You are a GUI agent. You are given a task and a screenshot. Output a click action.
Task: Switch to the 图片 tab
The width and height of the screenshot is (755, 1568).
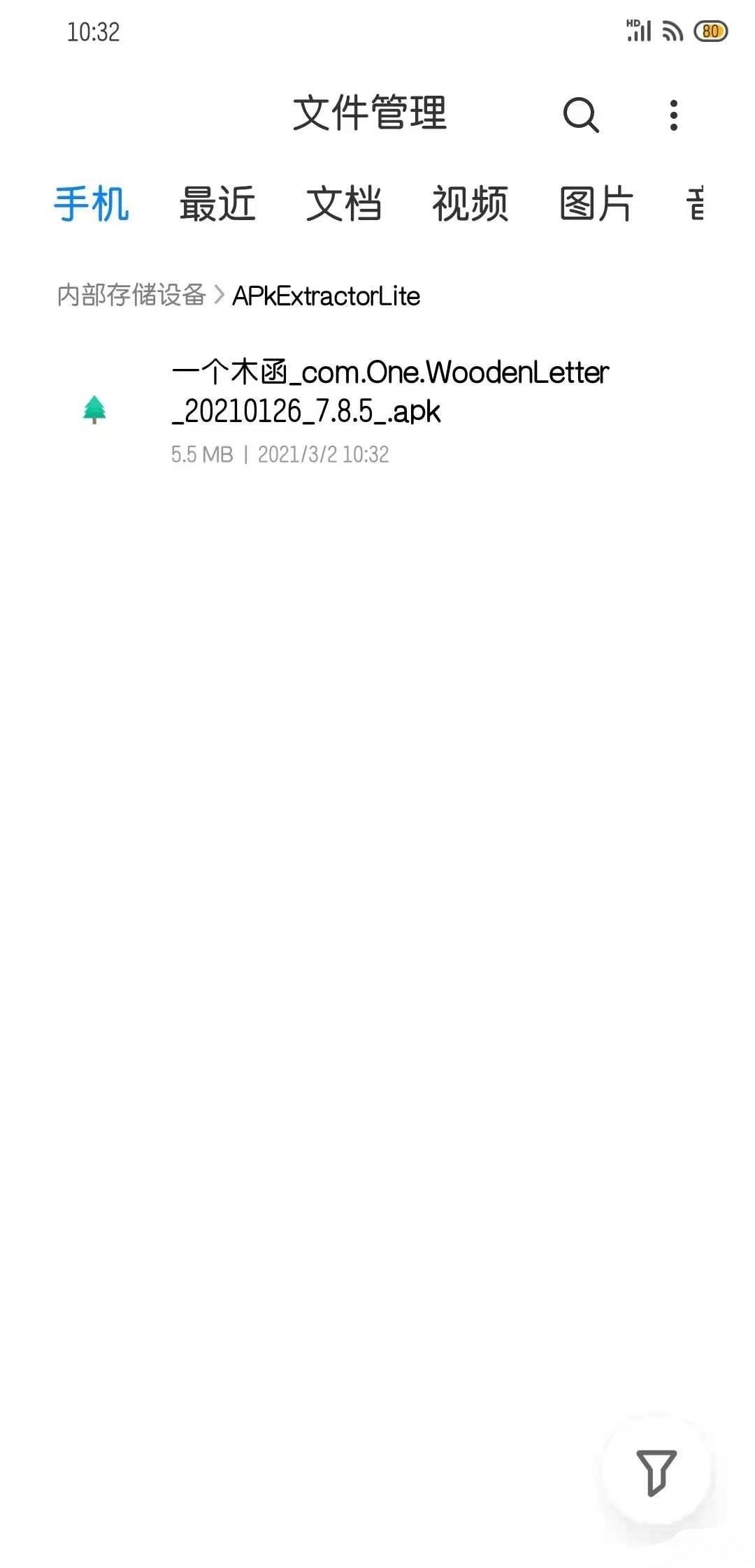pyautogui.click(x=596, y=204)
